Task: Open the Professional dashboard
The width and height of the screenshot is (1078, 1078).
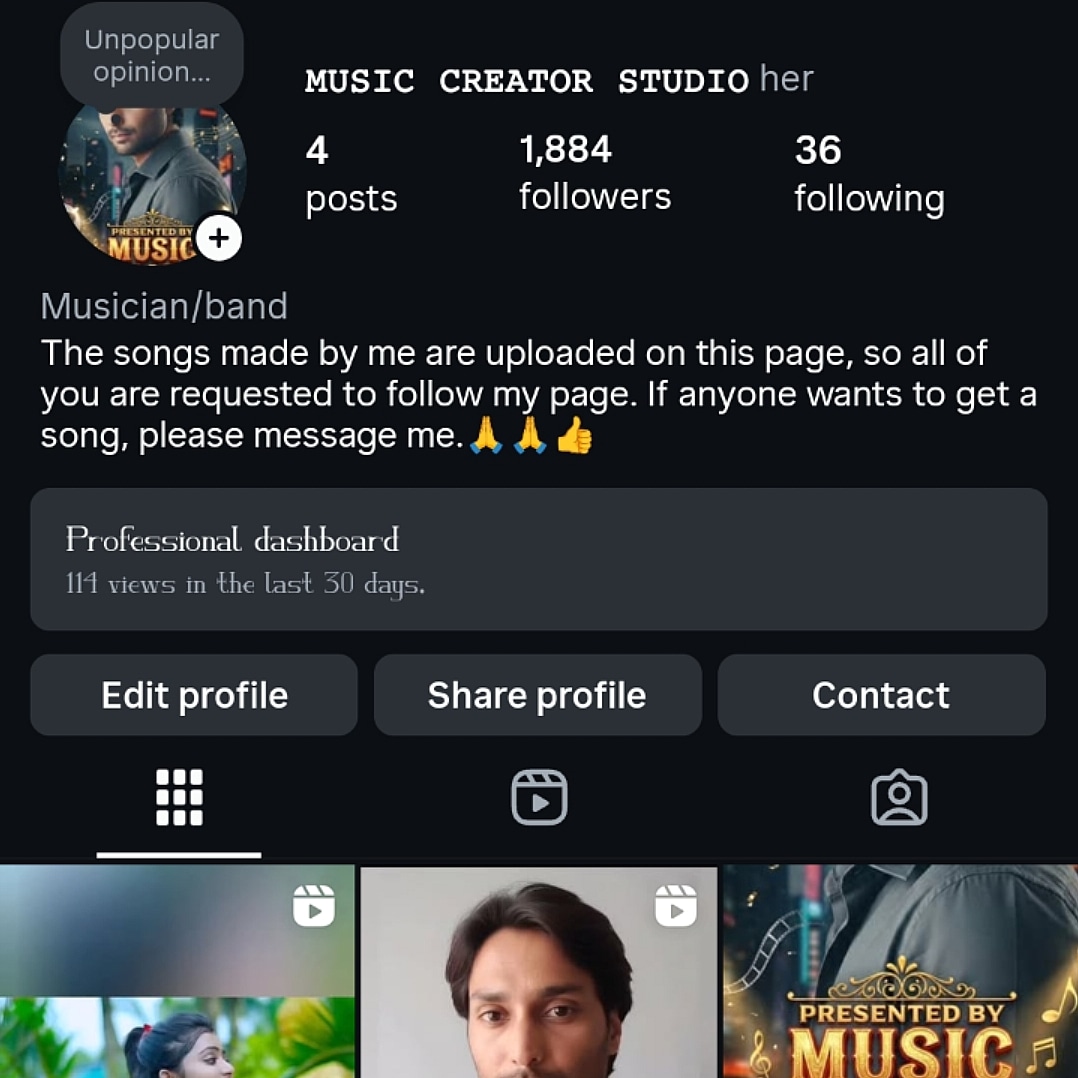Action: tap(538, 559)
